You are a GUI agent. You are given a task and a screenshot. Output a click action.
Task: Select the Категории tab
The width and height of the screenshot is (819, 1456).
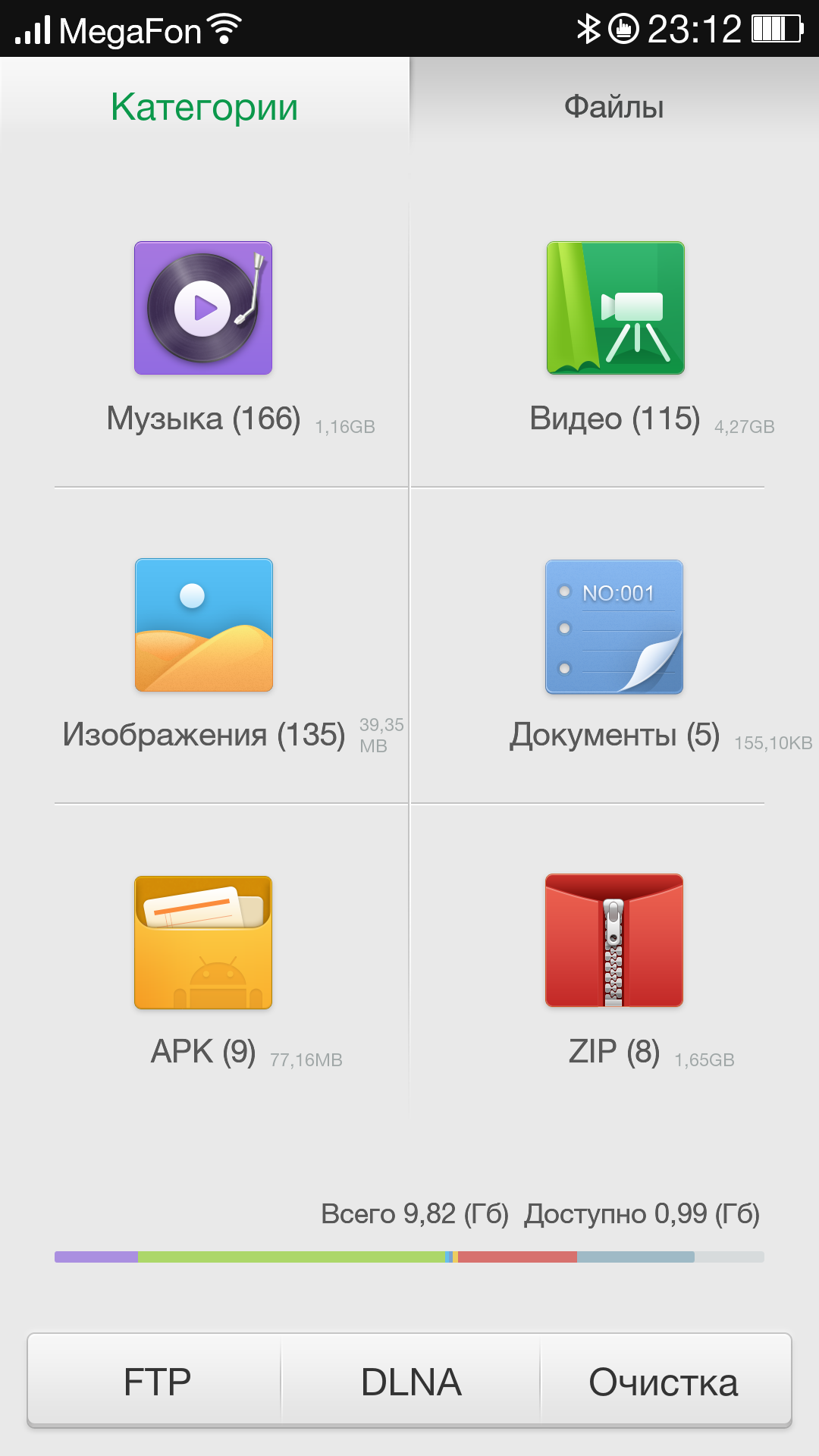204,106
